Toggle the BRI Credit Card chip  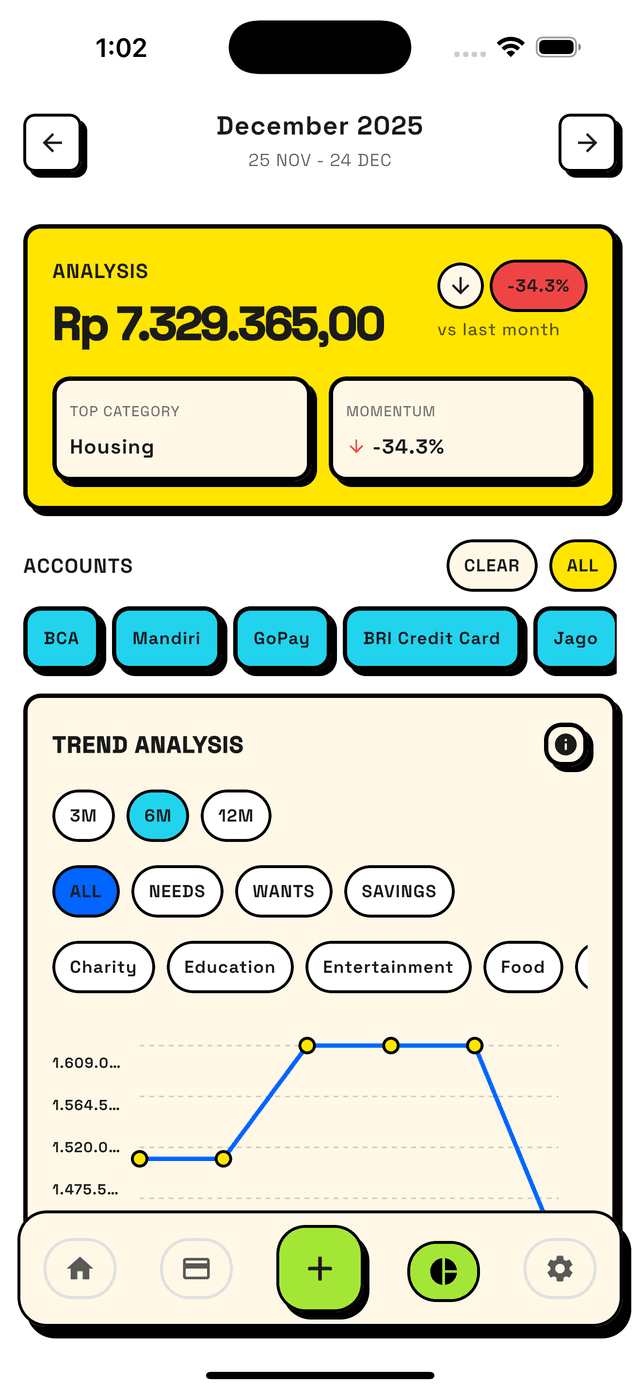[431, 638]
